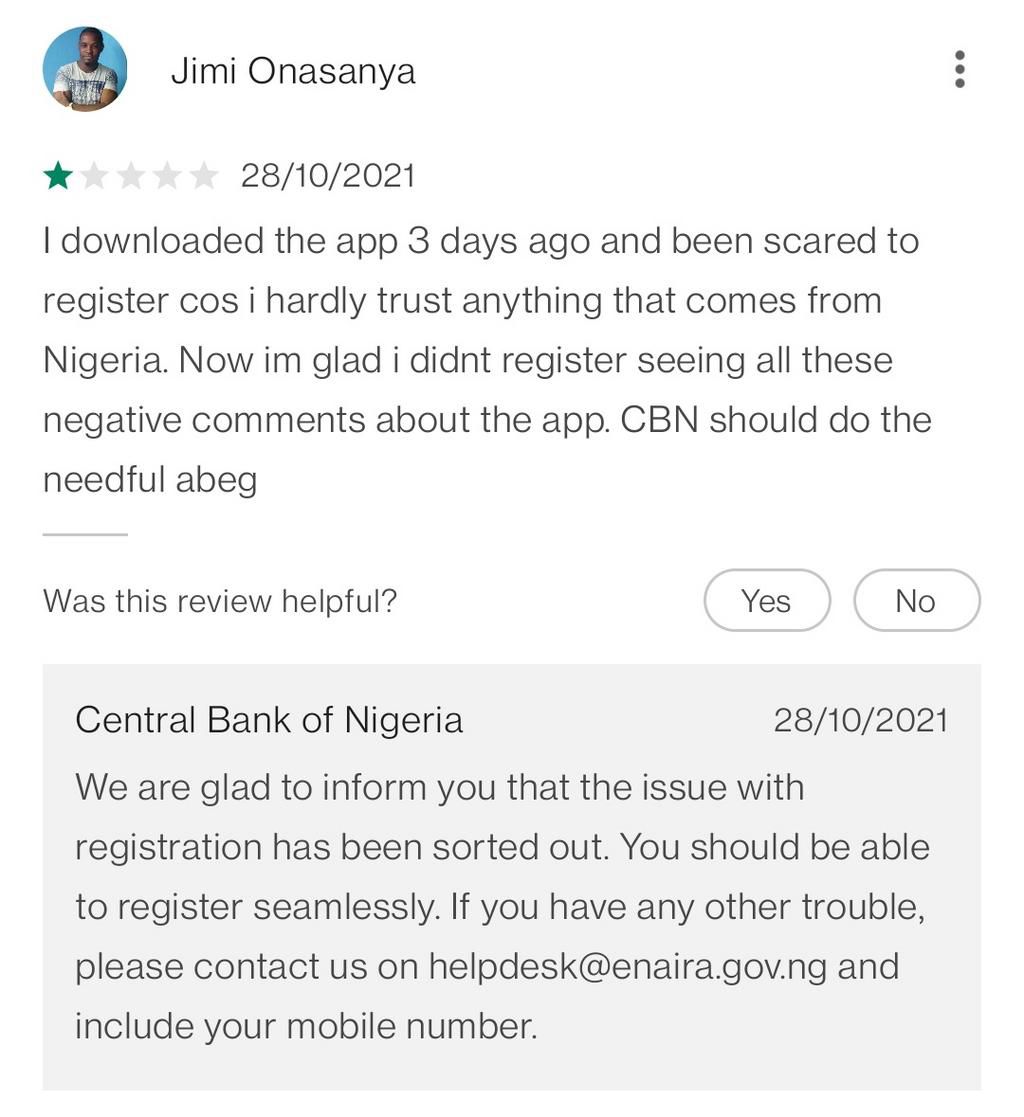Image resolution: width=1024 pixels, height=1117 pixels.
Task: Select the reviewer name Jimi Onasanya
Action: click(291, 69)
